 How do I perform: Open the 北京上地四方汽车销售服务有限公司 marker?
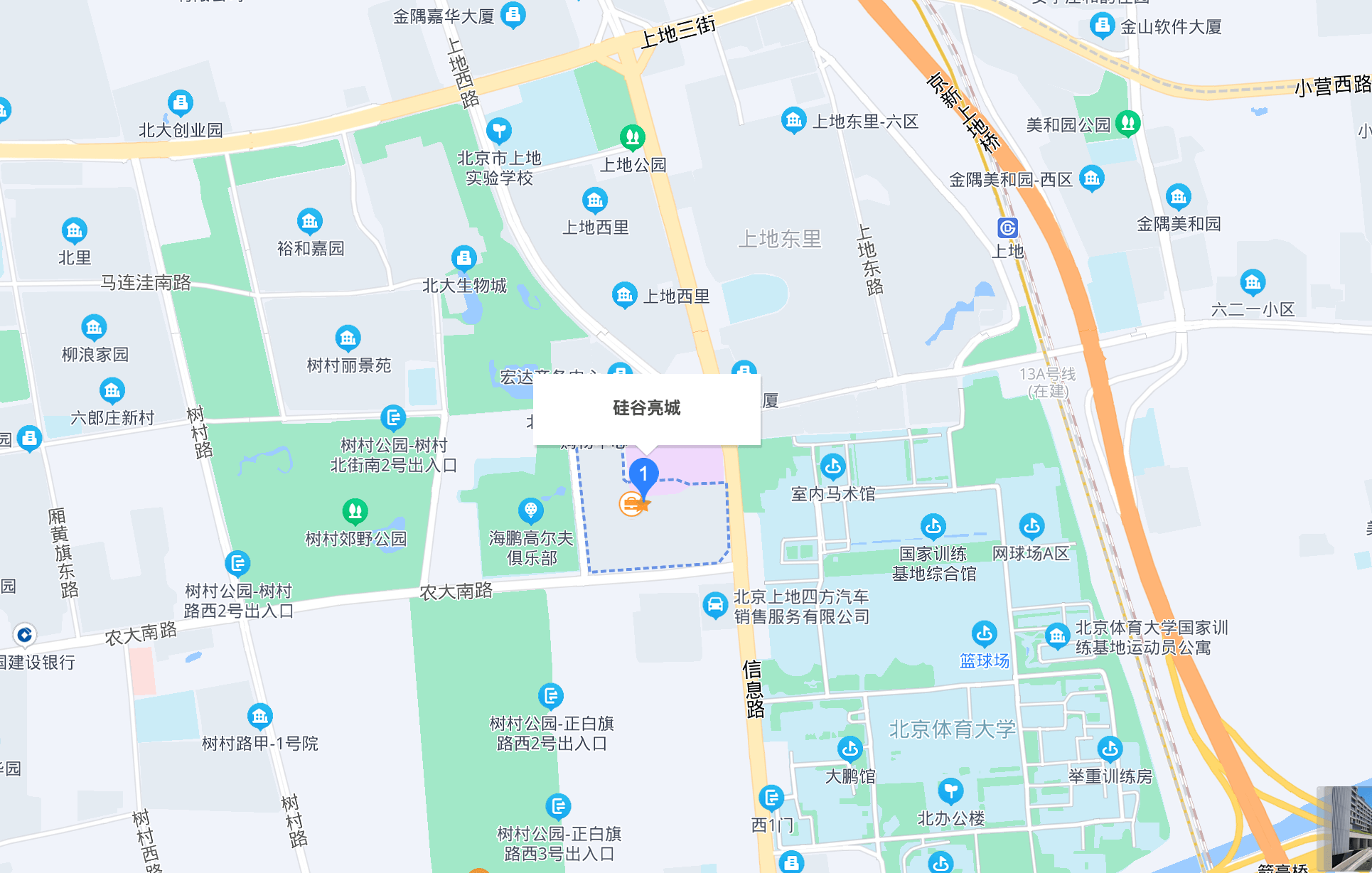pyautogui.click(x=714, y=605)
